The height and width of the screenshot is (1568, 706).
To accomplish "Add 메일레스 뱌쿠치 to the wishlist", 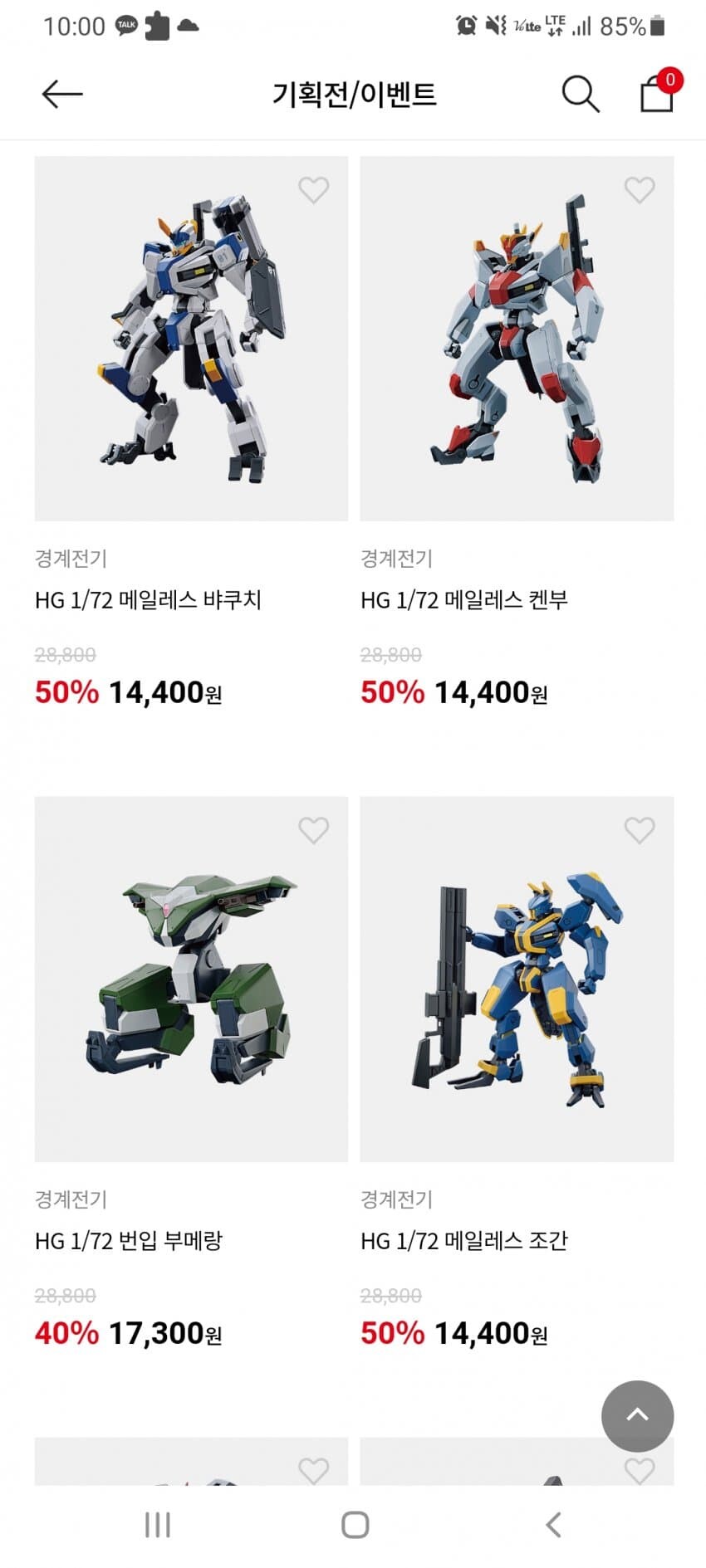I will point(314,190).
